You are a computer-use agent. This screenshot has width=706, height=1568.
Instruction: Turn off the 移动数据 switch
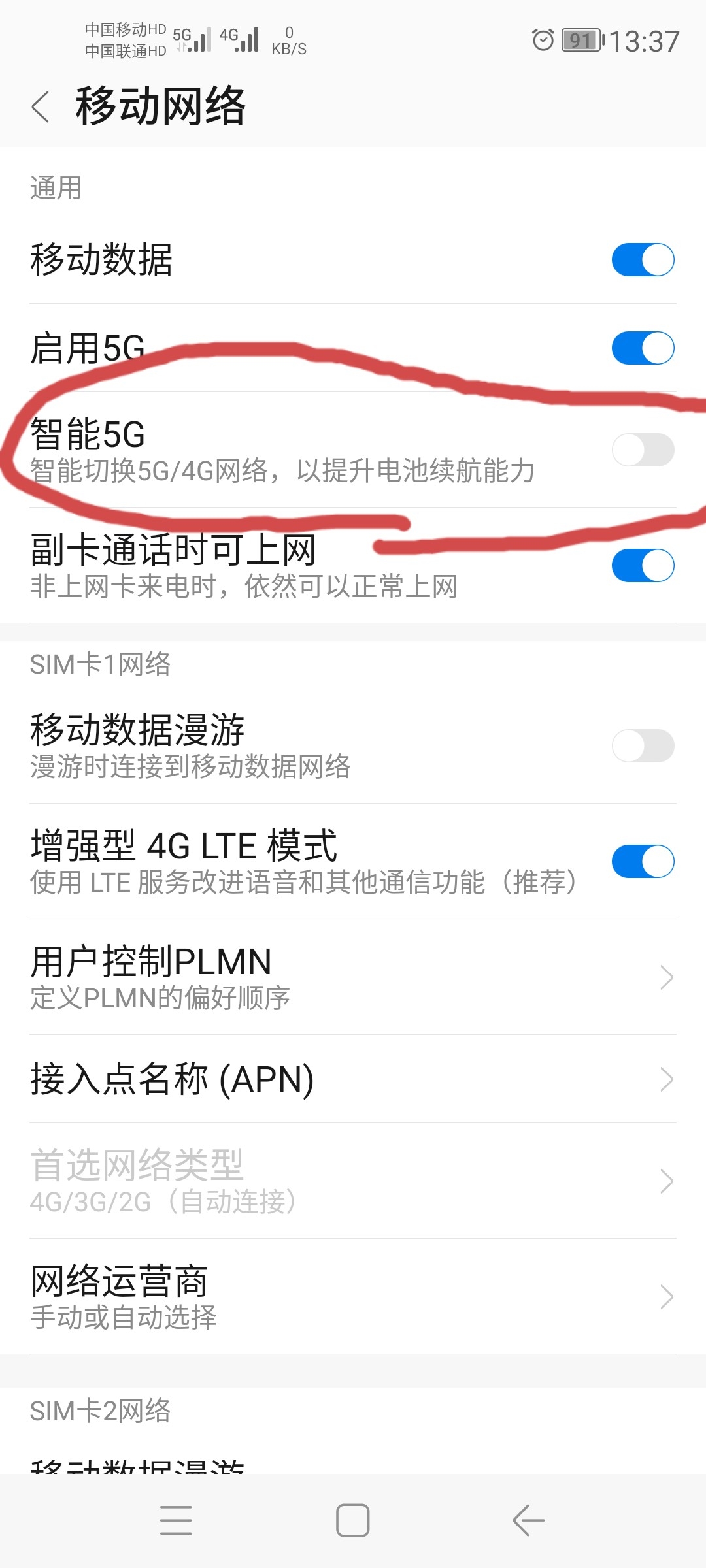click(x=643, y=260)
